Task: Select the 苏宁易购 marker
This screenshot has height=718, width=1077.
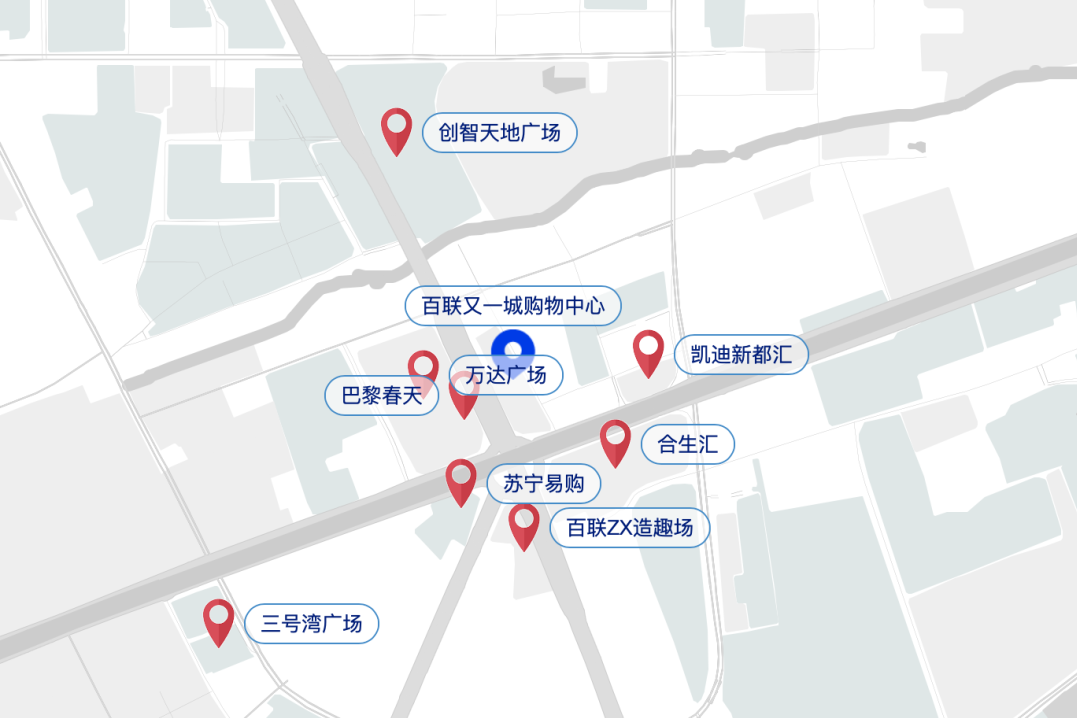Action: point(460,480)
